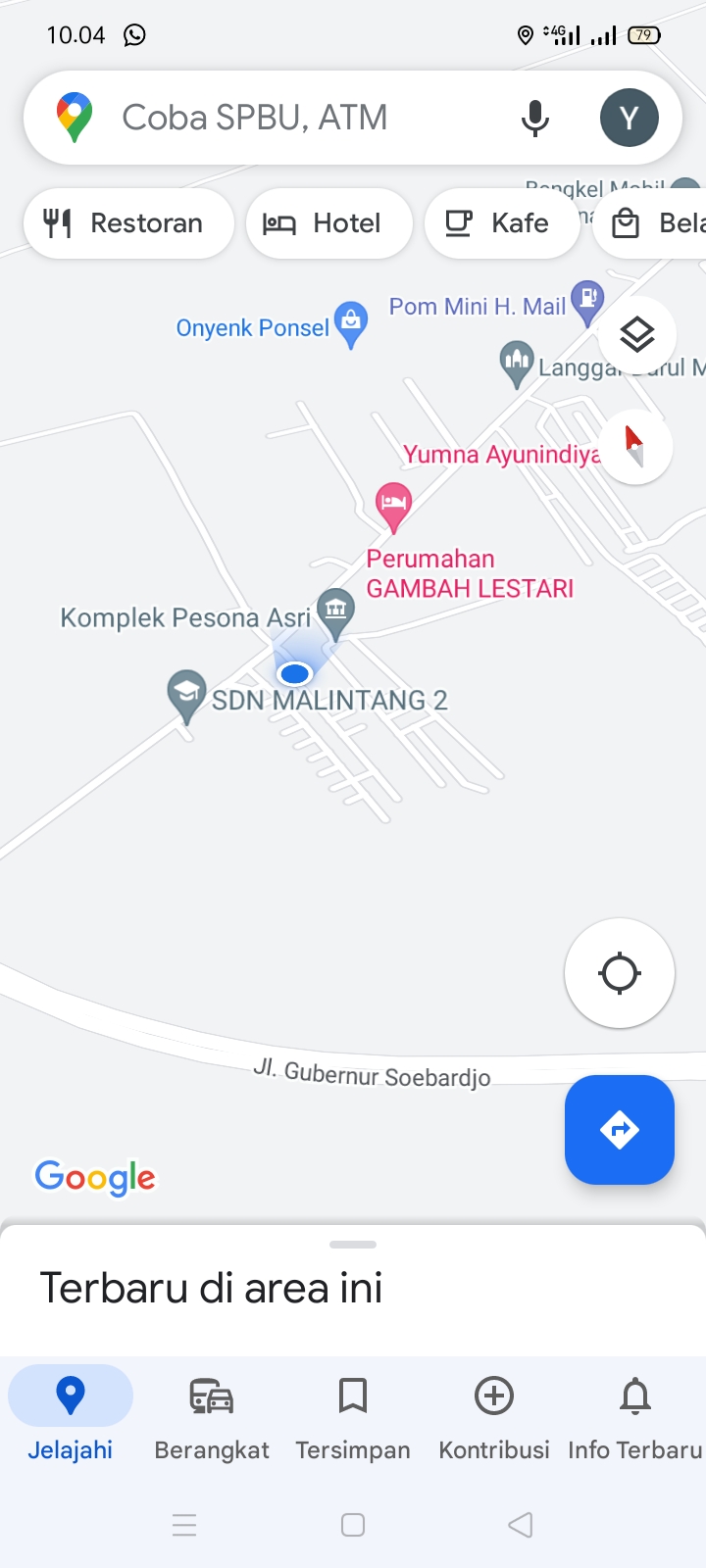Open the map layers button
706x1568 pixels.
pos(637,335)
